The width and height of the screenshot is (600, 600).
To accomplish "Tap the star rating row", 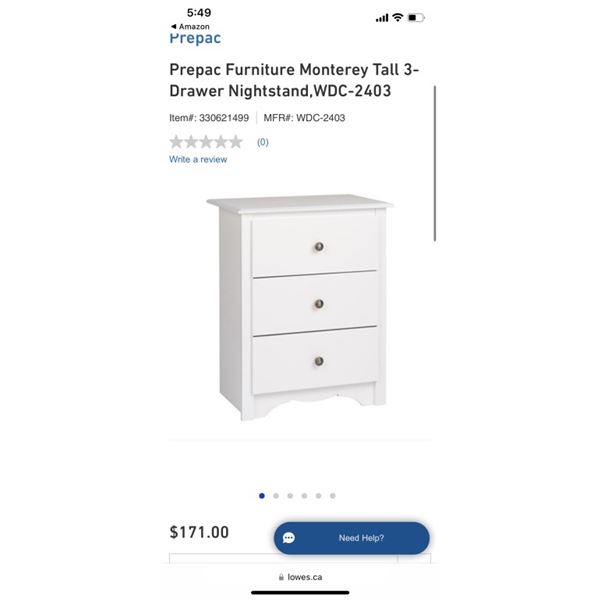I will pos(206,142).
